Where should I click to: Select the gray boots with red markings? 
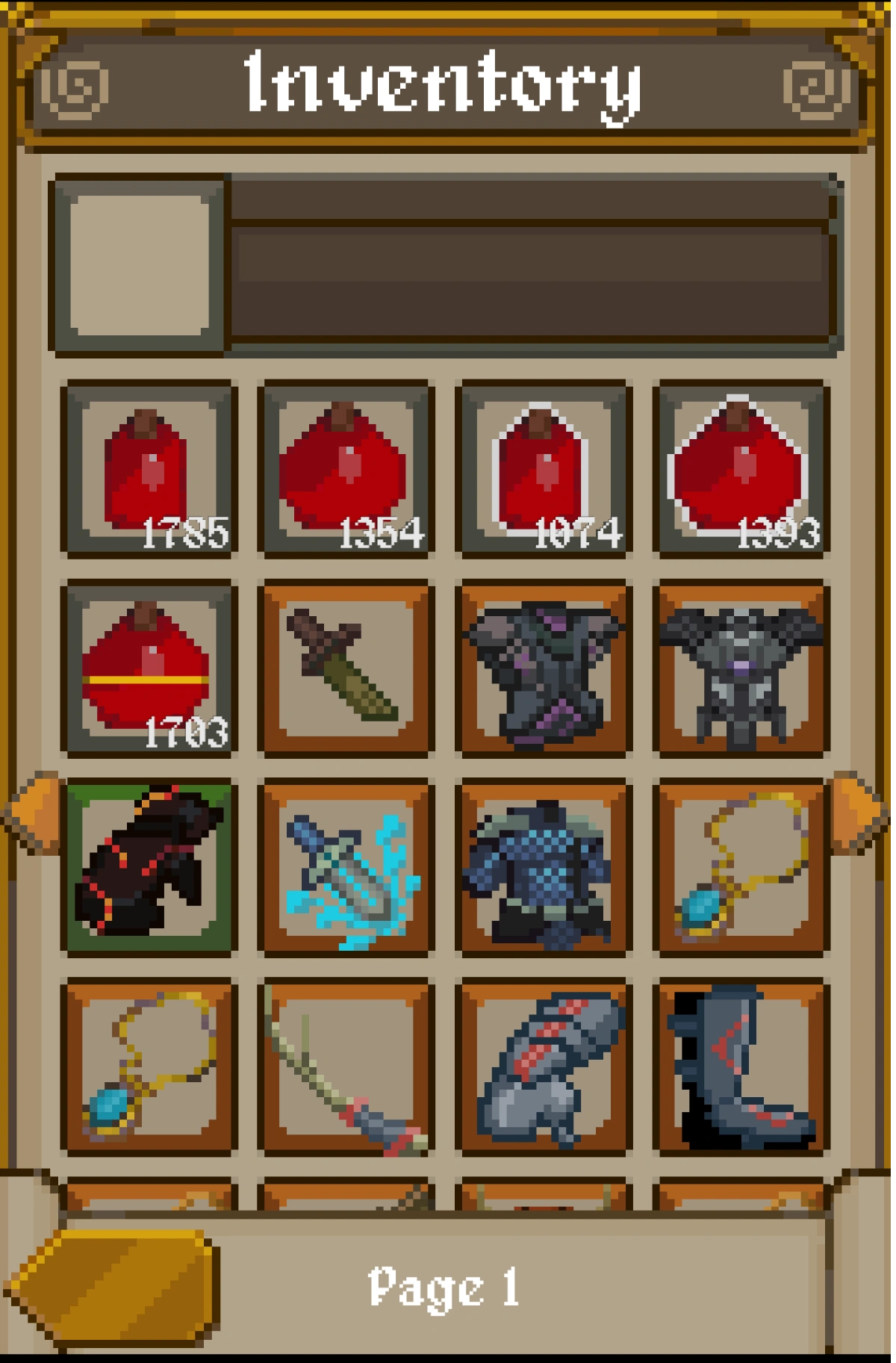pyautogui.click(x=741, y=1067)
